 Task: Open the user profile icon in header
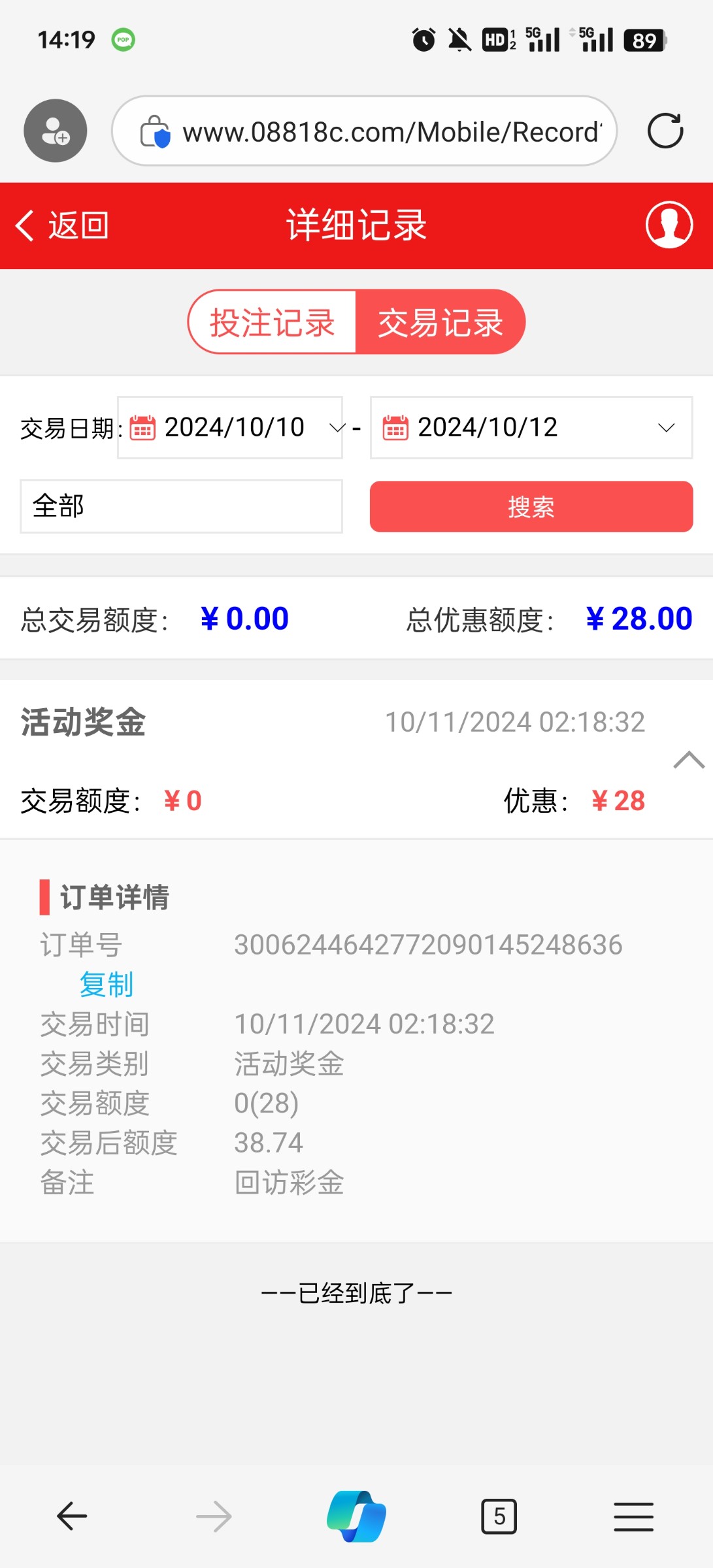pyautogui.click(x=669, y=225)
